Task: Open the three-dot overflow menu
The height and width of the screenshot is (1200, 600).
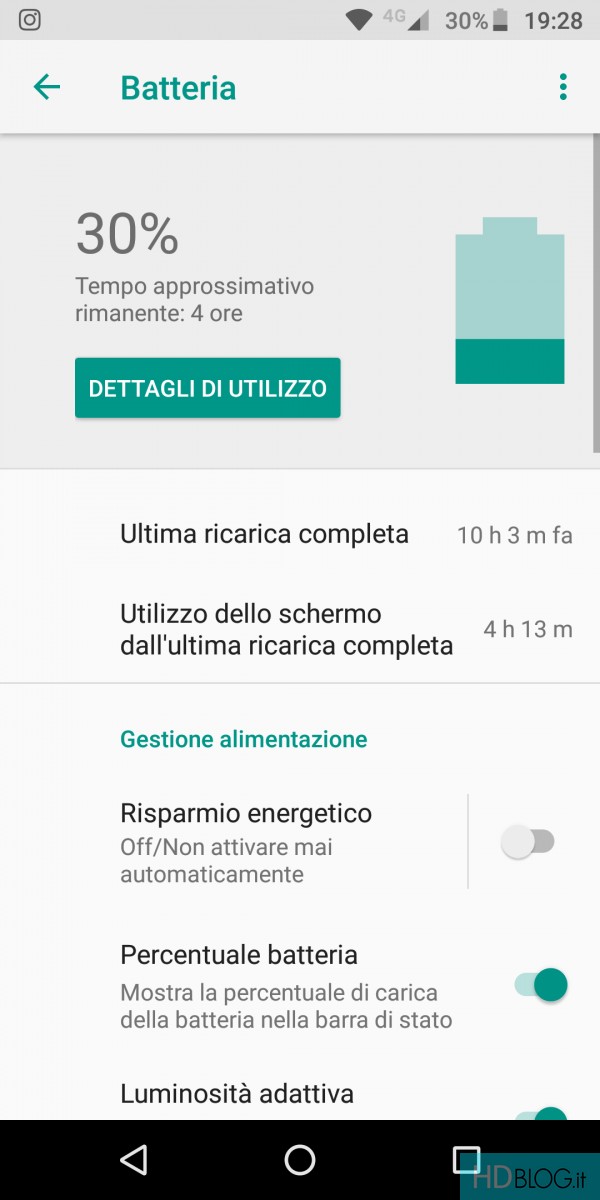Action: (563, 87)
